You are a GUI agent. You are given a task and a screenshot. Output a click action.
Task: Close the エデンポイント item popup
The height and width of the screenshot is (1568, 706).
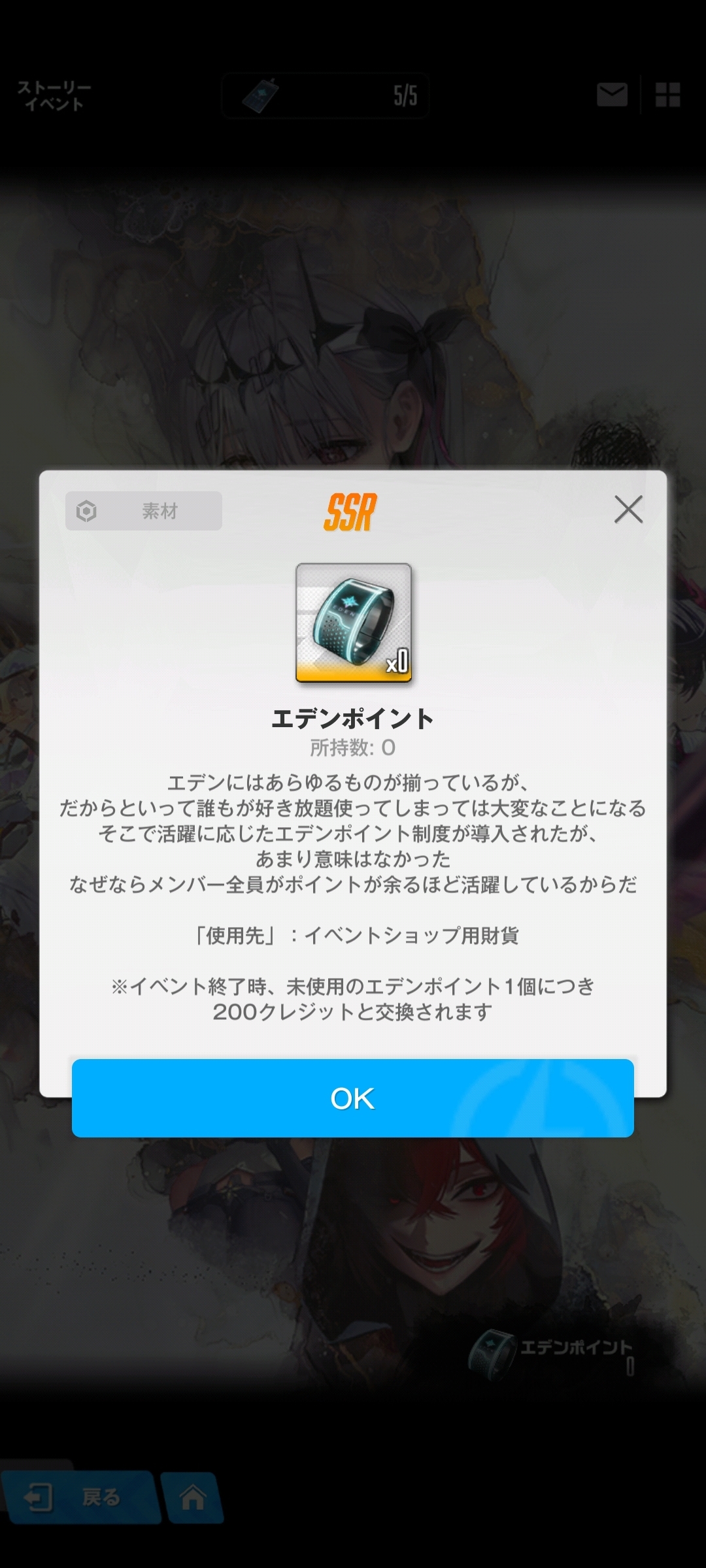tap(628, 509)
